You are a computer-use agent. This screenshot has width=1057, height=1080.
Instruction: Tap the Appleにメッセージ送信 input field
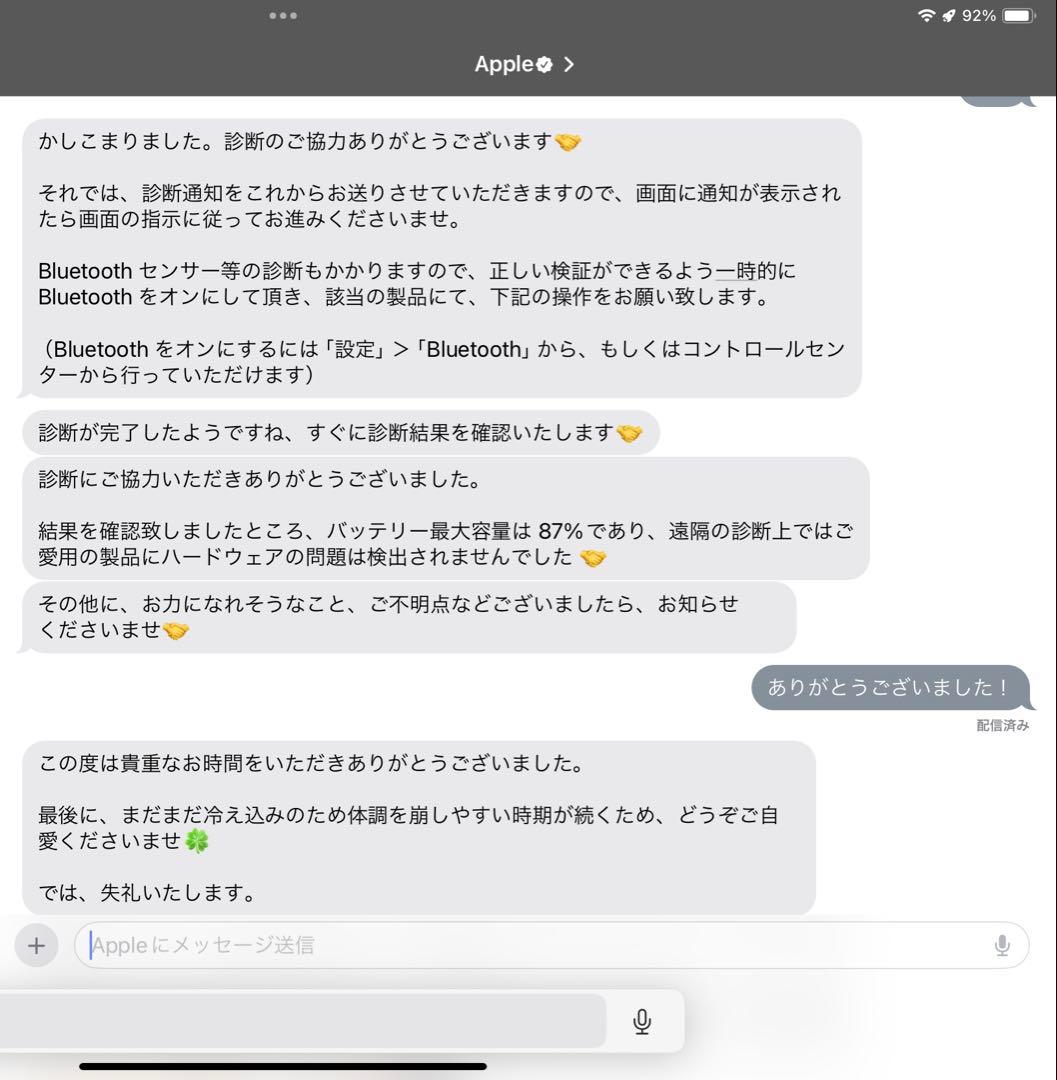click(x=400, y=944)
